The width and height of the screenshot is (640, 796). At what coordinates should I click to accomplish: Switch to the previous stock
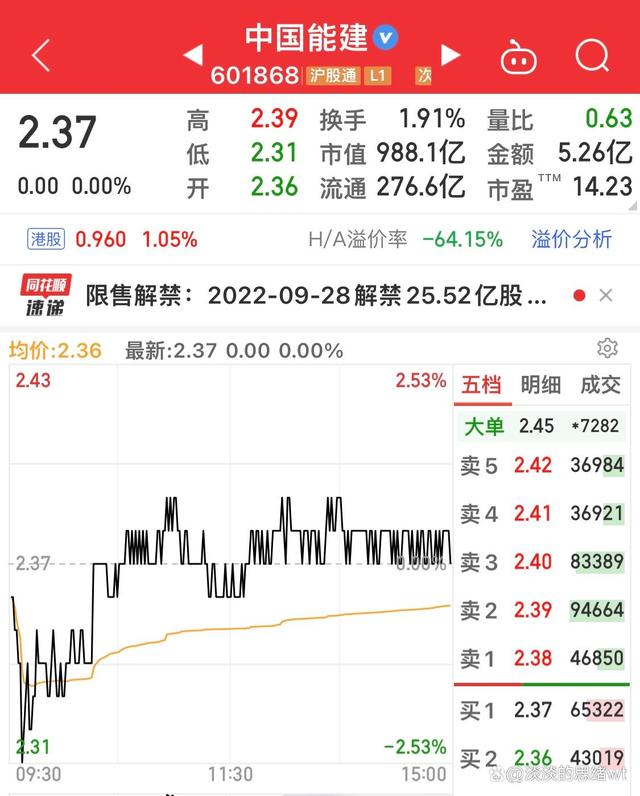coord(192,55)
